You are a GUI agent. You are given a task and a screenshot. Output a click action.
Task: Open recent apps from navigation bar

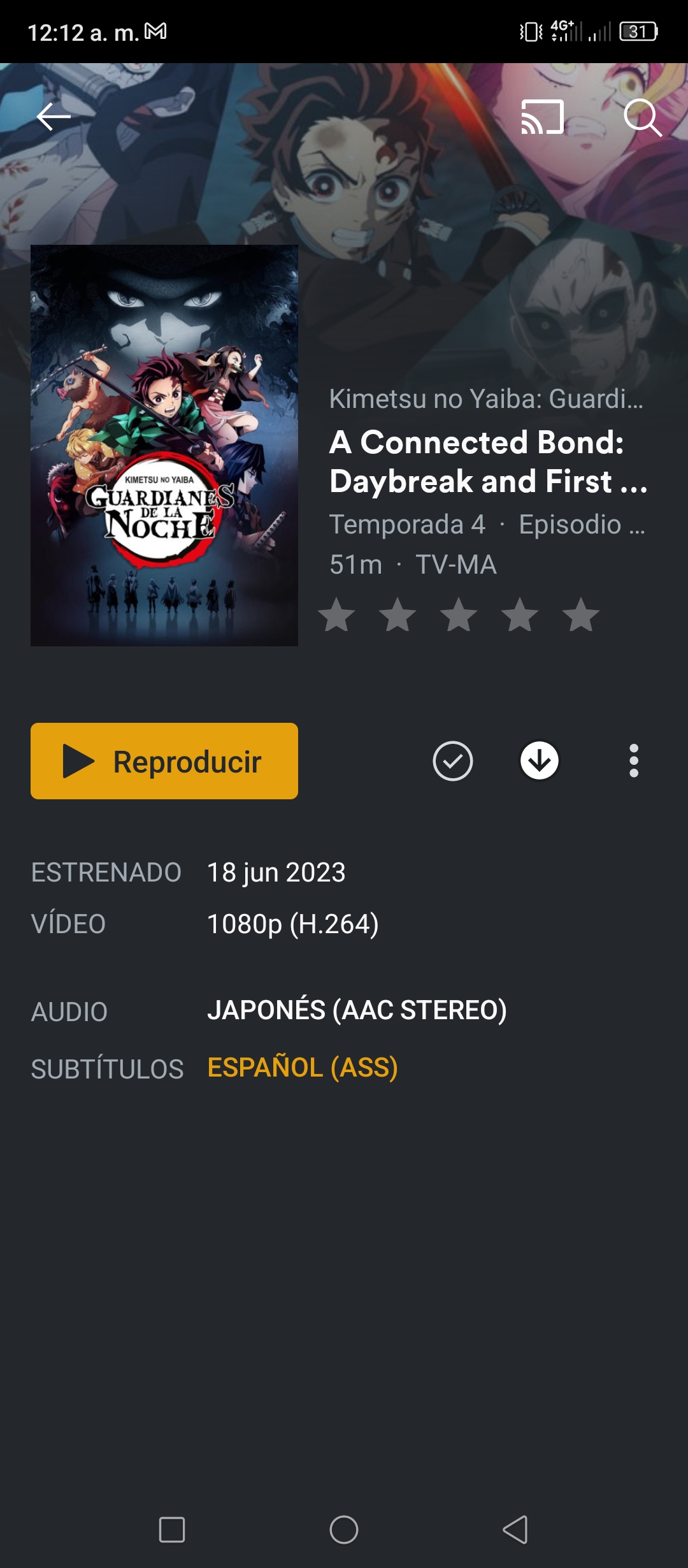coord(172,1530)
